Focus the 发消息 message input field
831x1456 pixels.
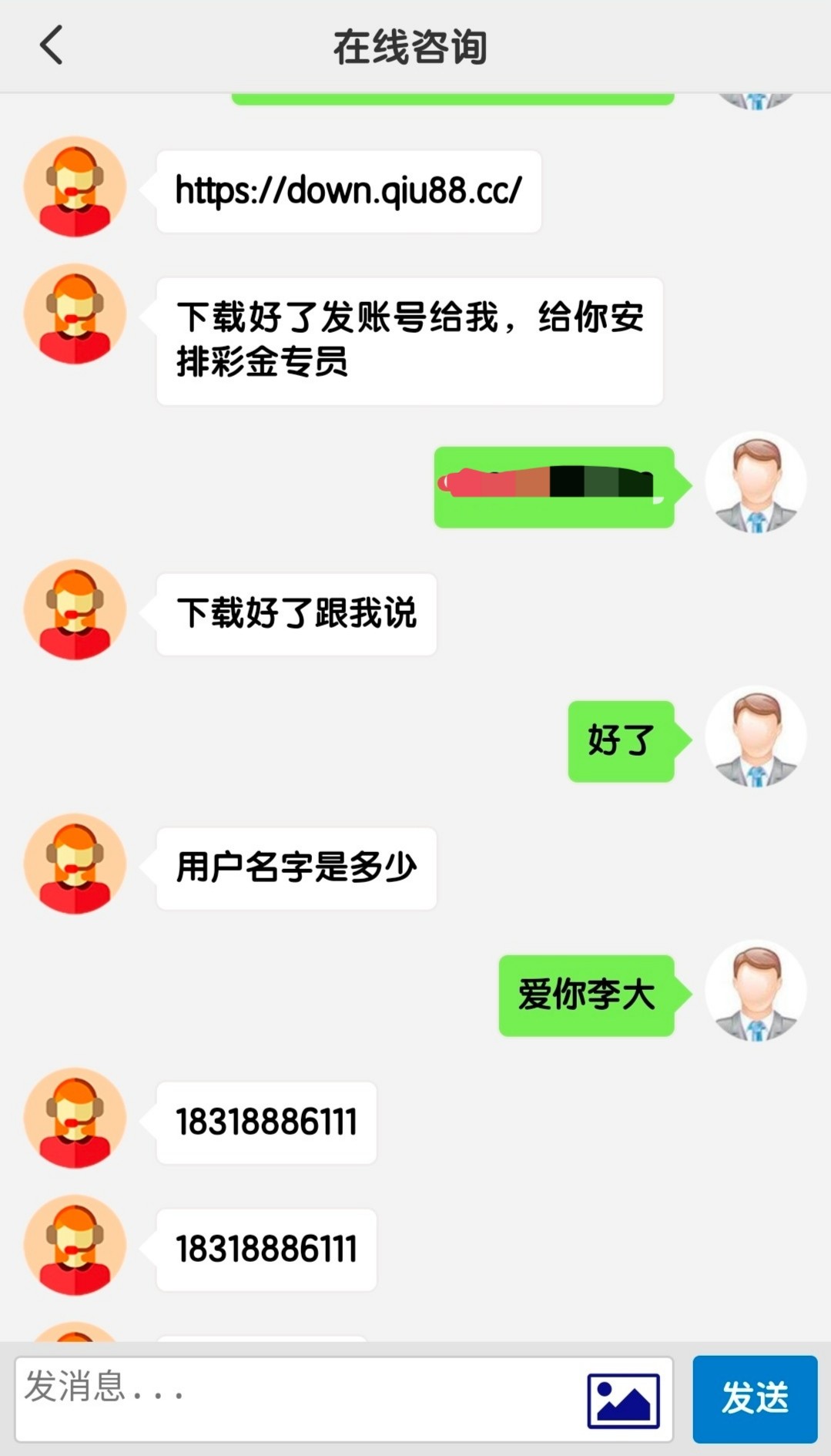(x=300, y=1399)
